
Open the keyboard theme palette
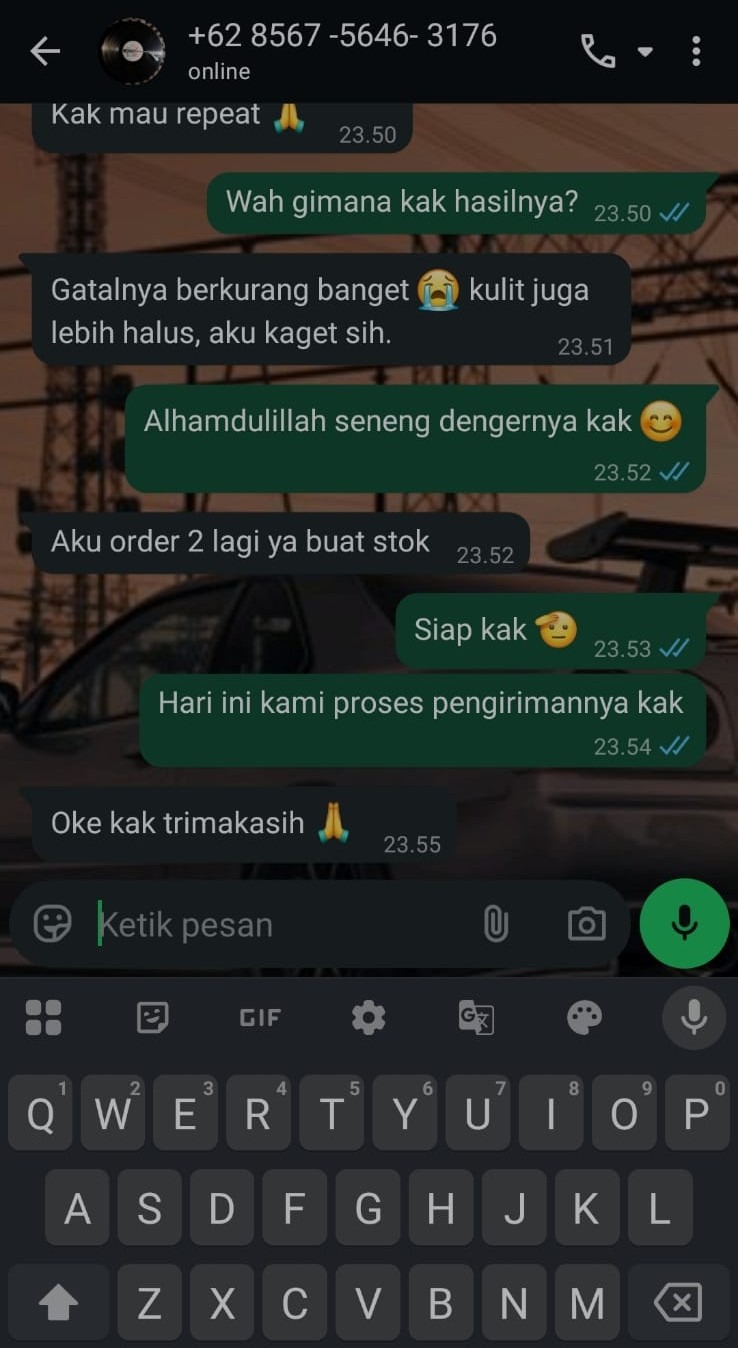[584, 1018]
